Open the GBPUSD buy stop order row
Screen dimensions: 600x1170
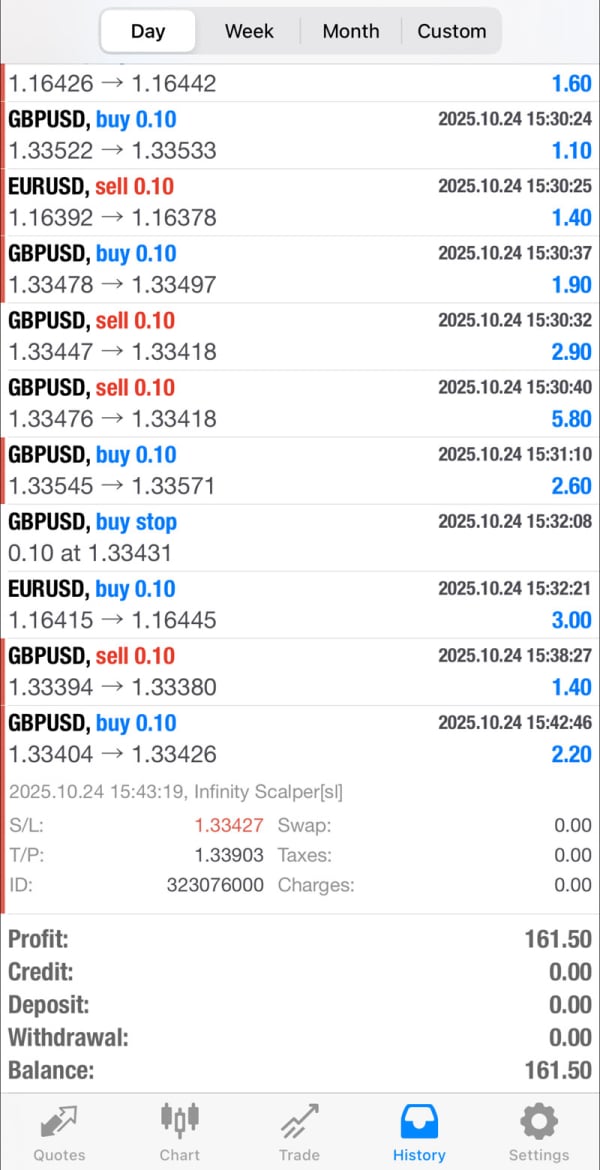pos(300,537)
